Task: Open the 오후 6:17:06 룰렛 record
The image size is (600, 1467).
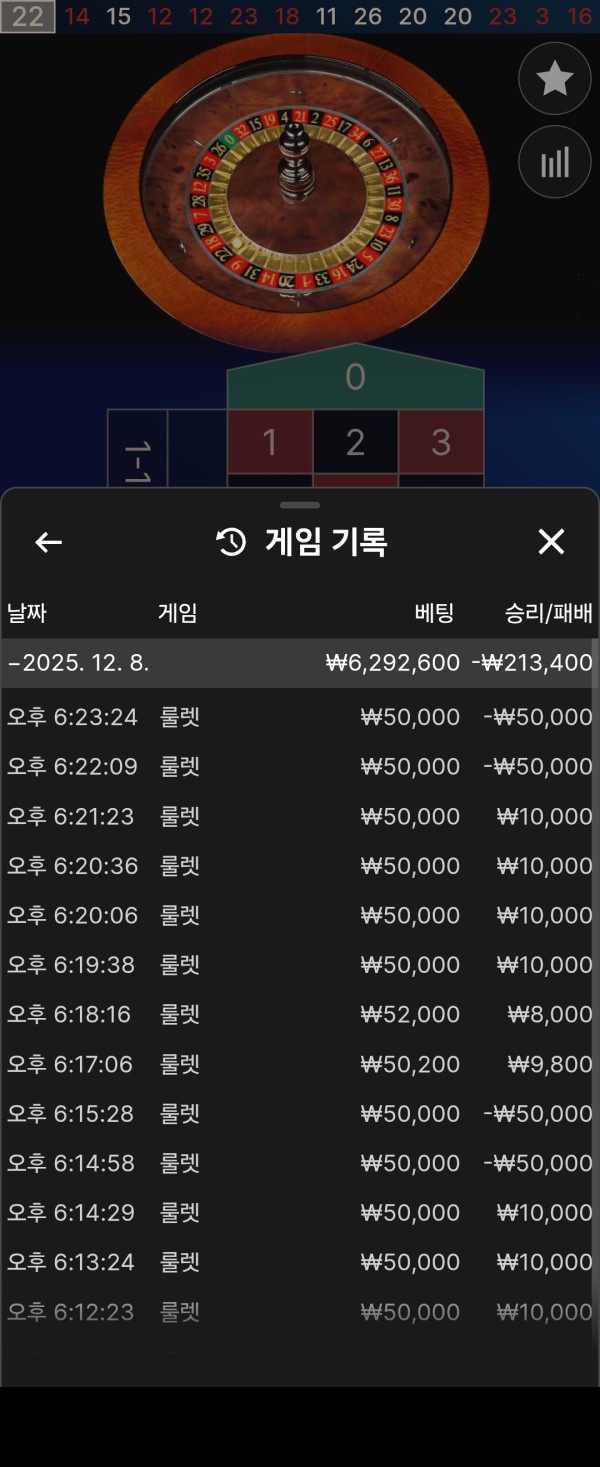Action: tap(298, 1064)
